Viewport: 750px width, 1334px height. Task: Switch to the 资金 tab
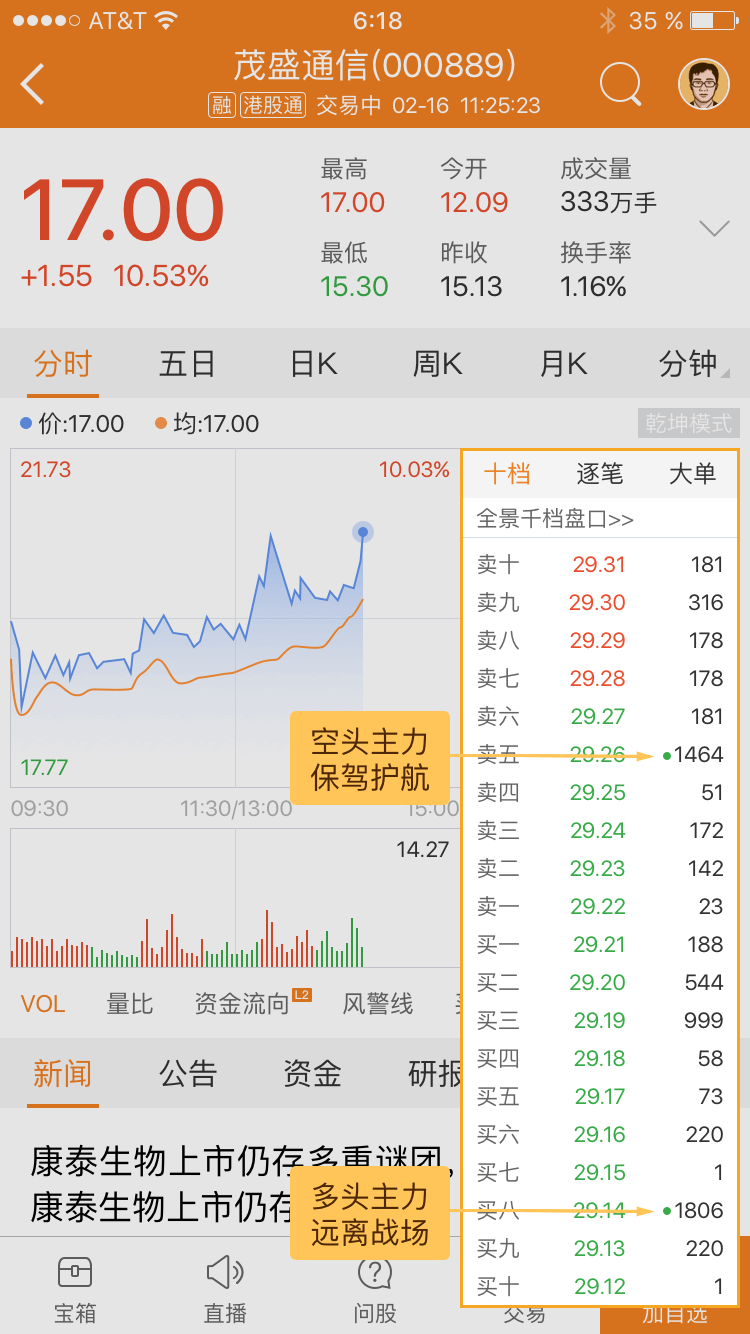point(312,1074)
